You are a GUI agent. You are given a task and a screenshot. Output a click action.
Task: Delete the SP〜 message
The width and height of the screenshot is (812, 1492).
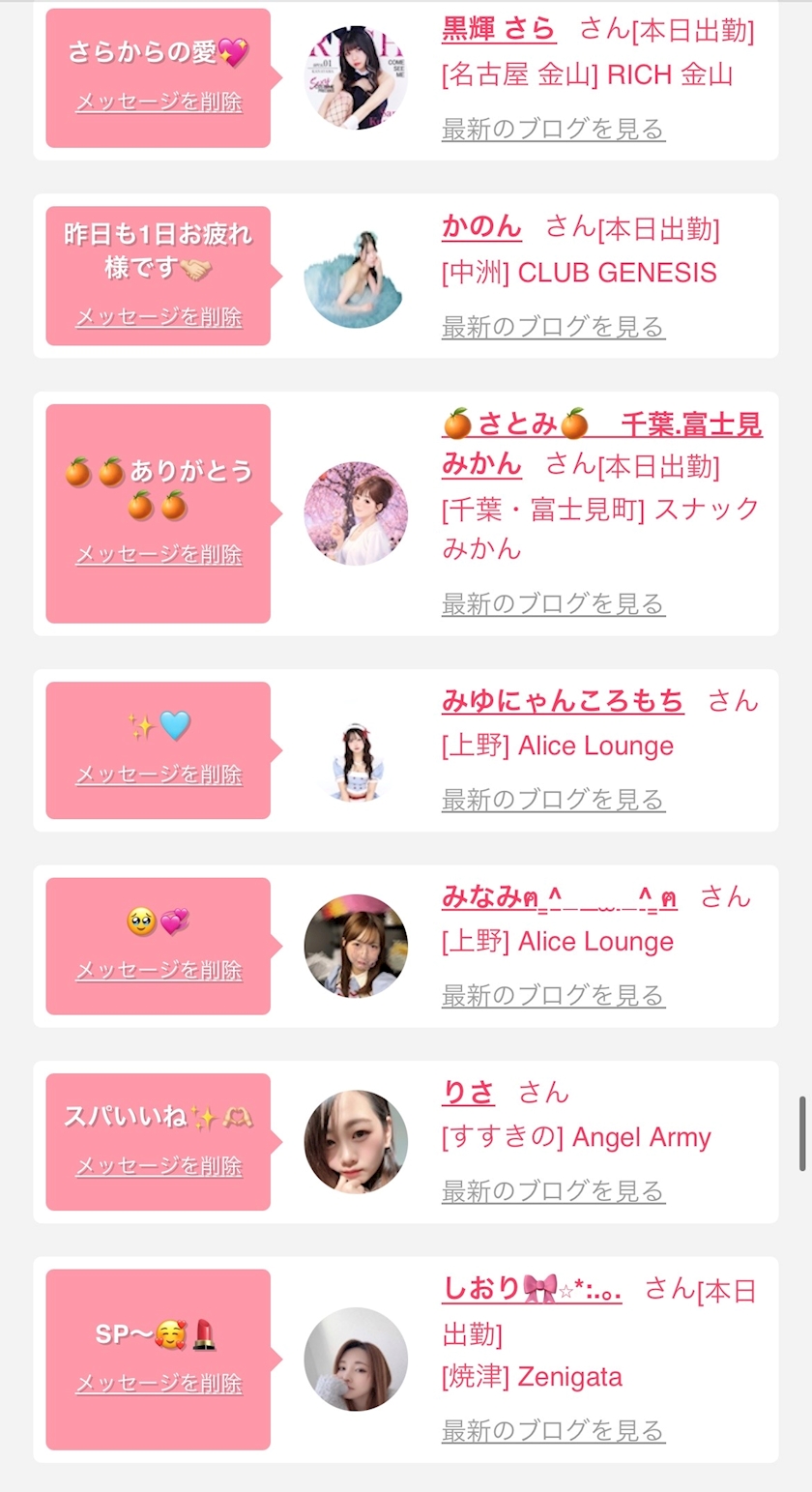[x=159, y=1384]
